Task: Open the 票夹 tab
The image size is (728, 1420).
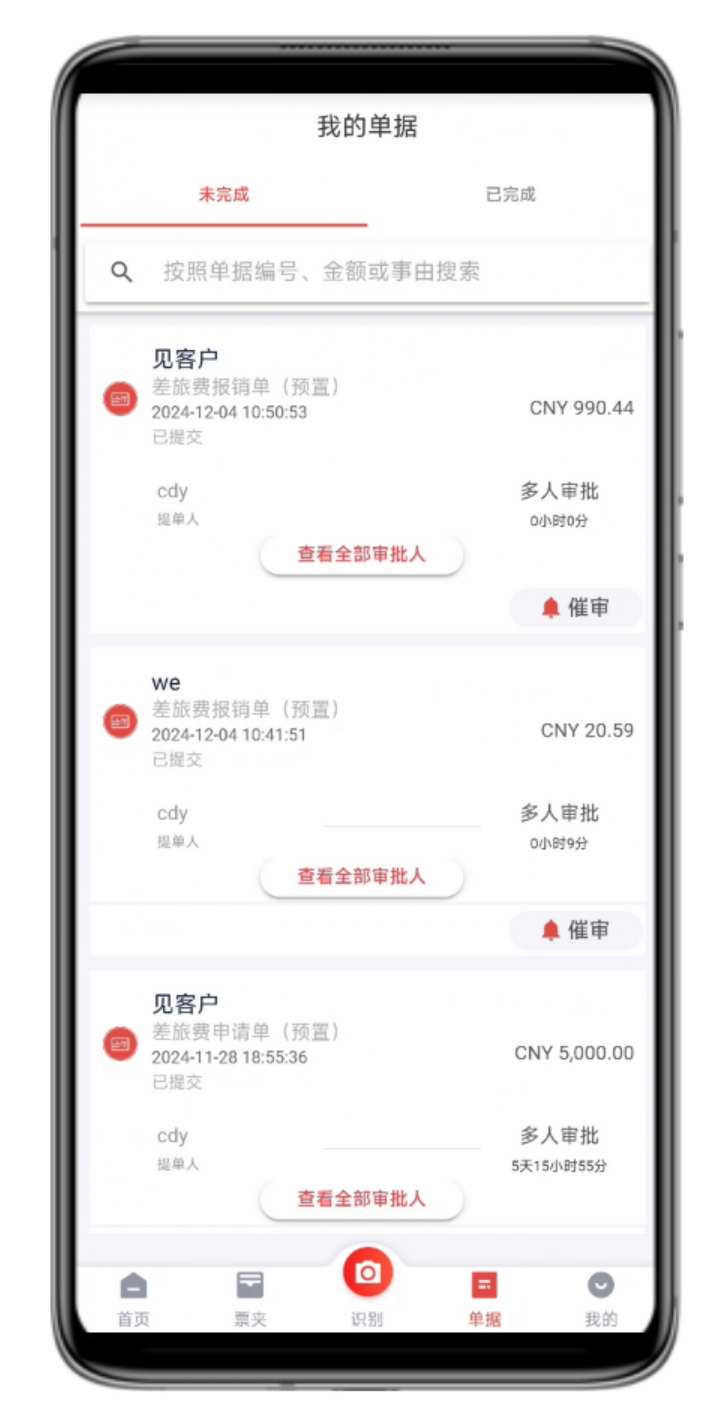Action: pos(250,1298)
